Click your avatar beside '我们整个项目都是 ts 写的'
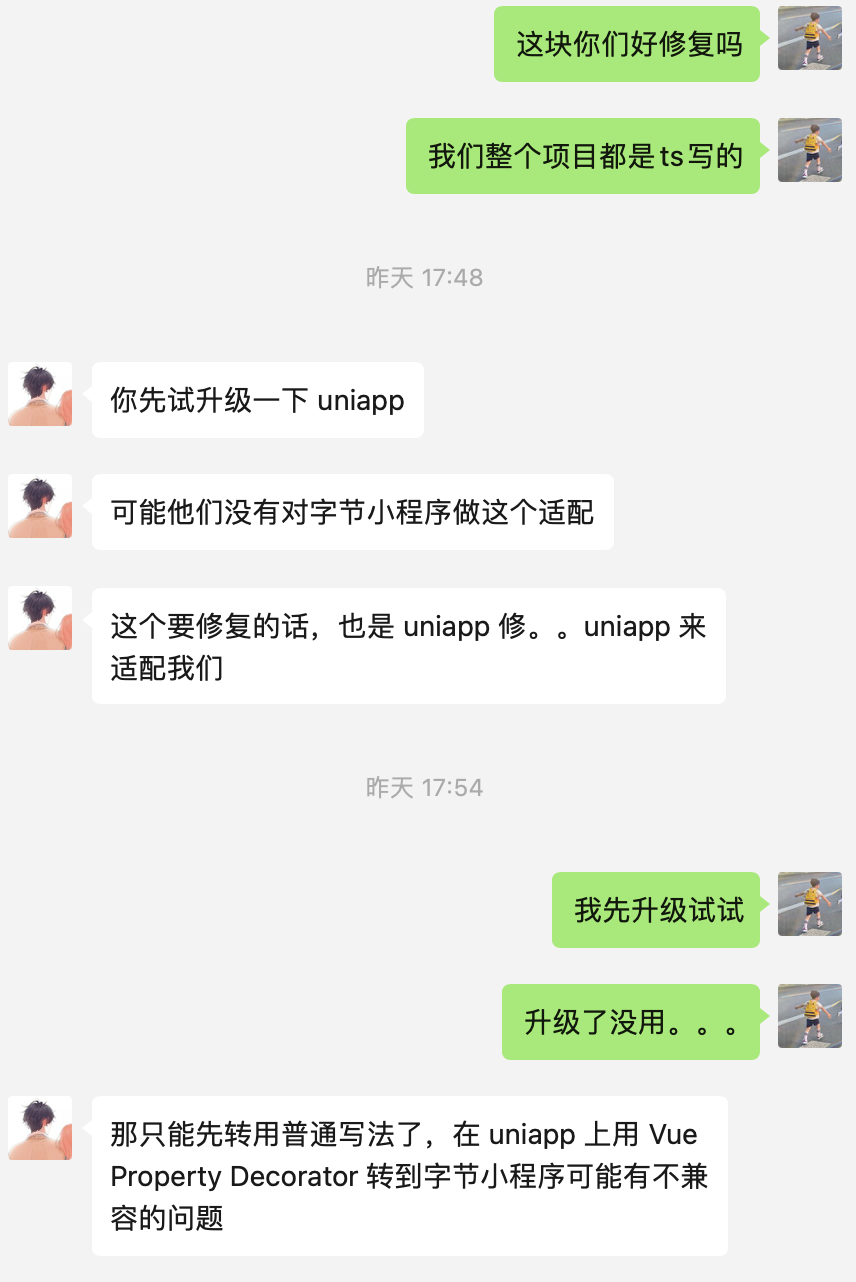 pos(810,150)
